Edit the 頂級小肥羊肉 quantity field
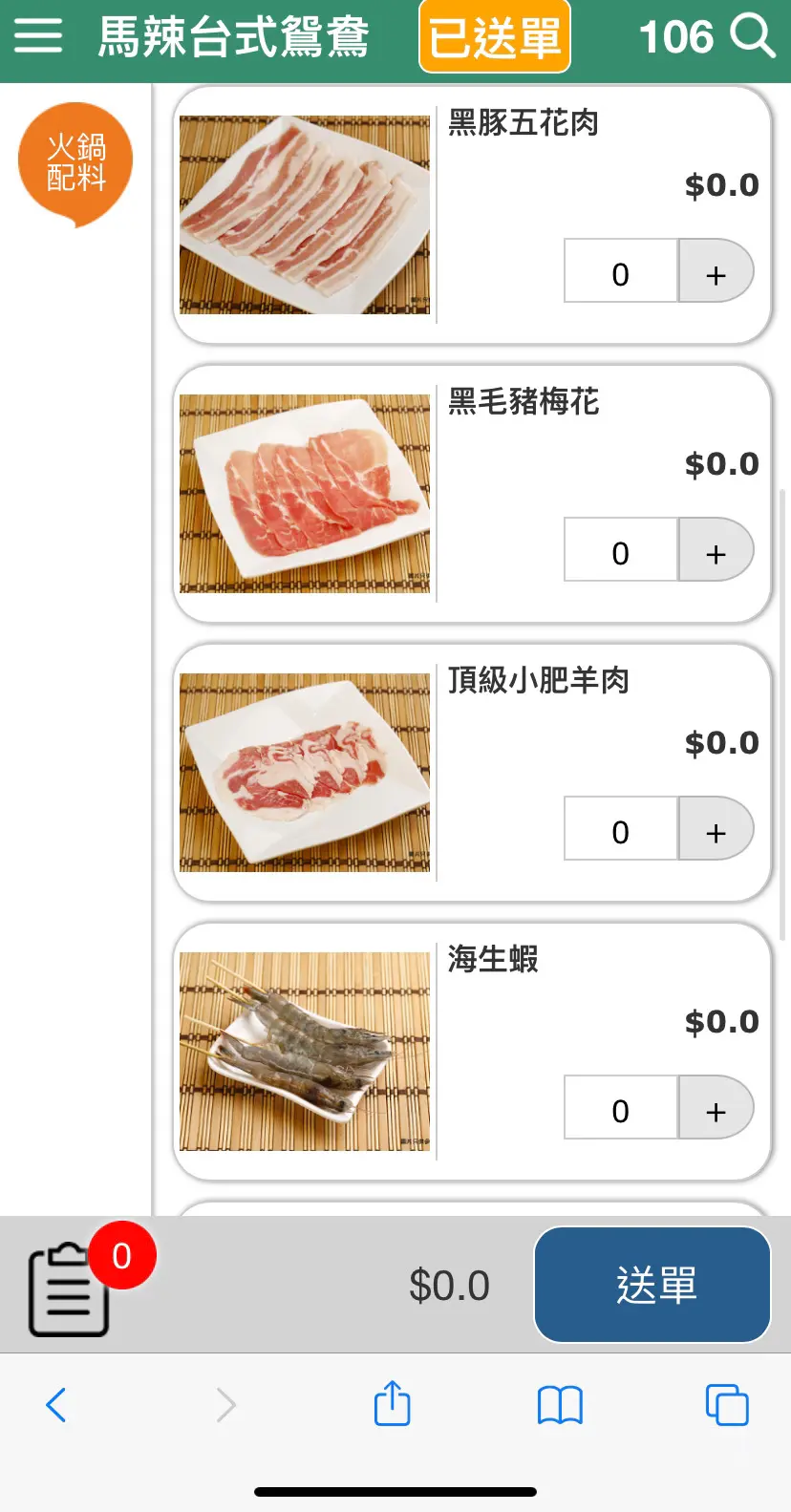791x1512 pixels. 621,829
